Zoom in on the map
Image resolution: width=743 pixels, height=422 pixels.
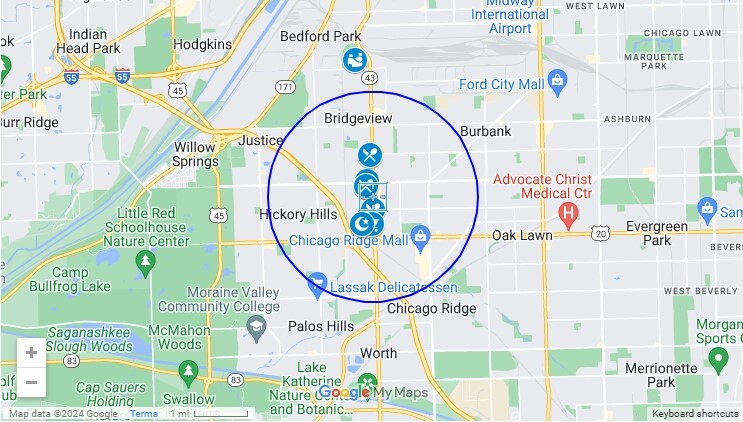point(31,353)
